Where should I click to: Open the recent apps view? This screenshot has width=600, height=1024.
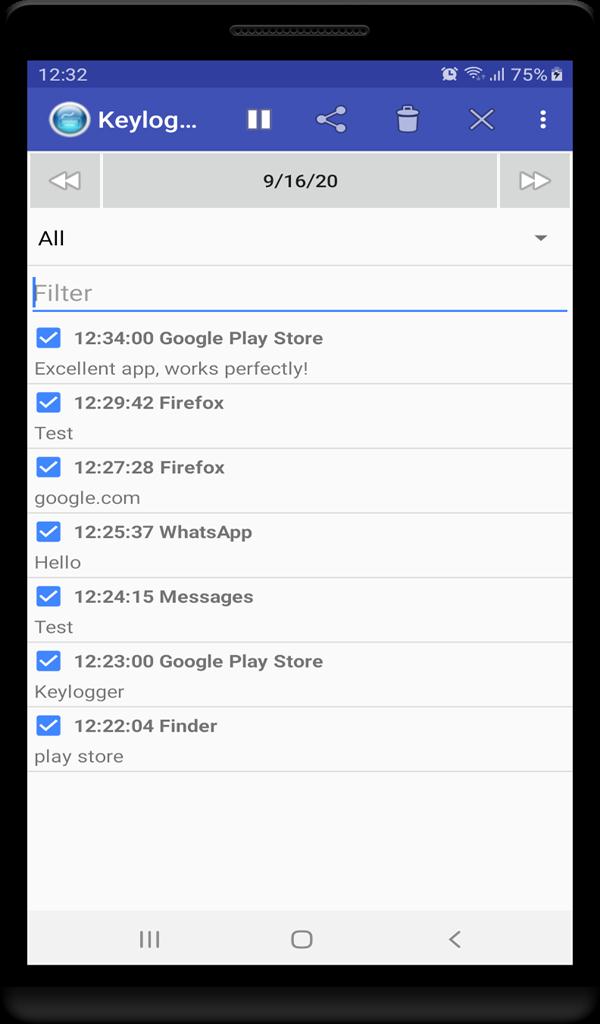149,939
